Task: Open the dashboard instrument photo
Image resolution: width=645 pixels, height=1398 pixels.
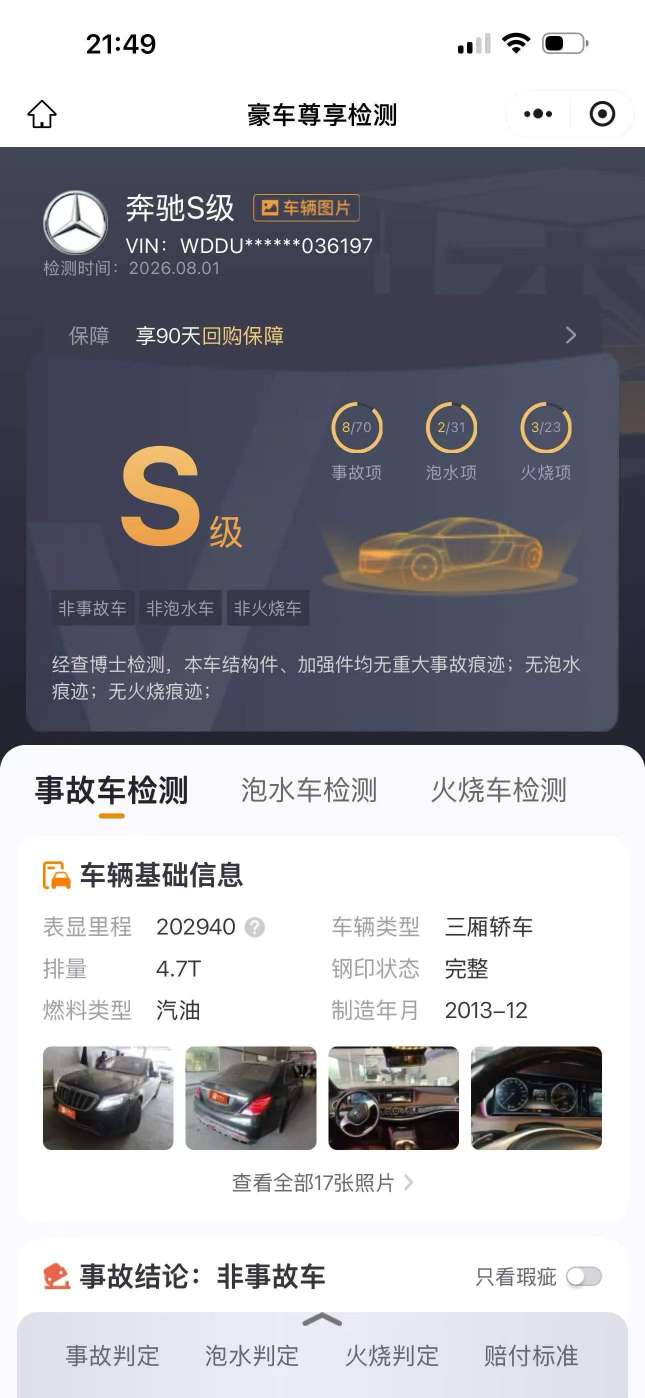Action: click(536, 1098)
